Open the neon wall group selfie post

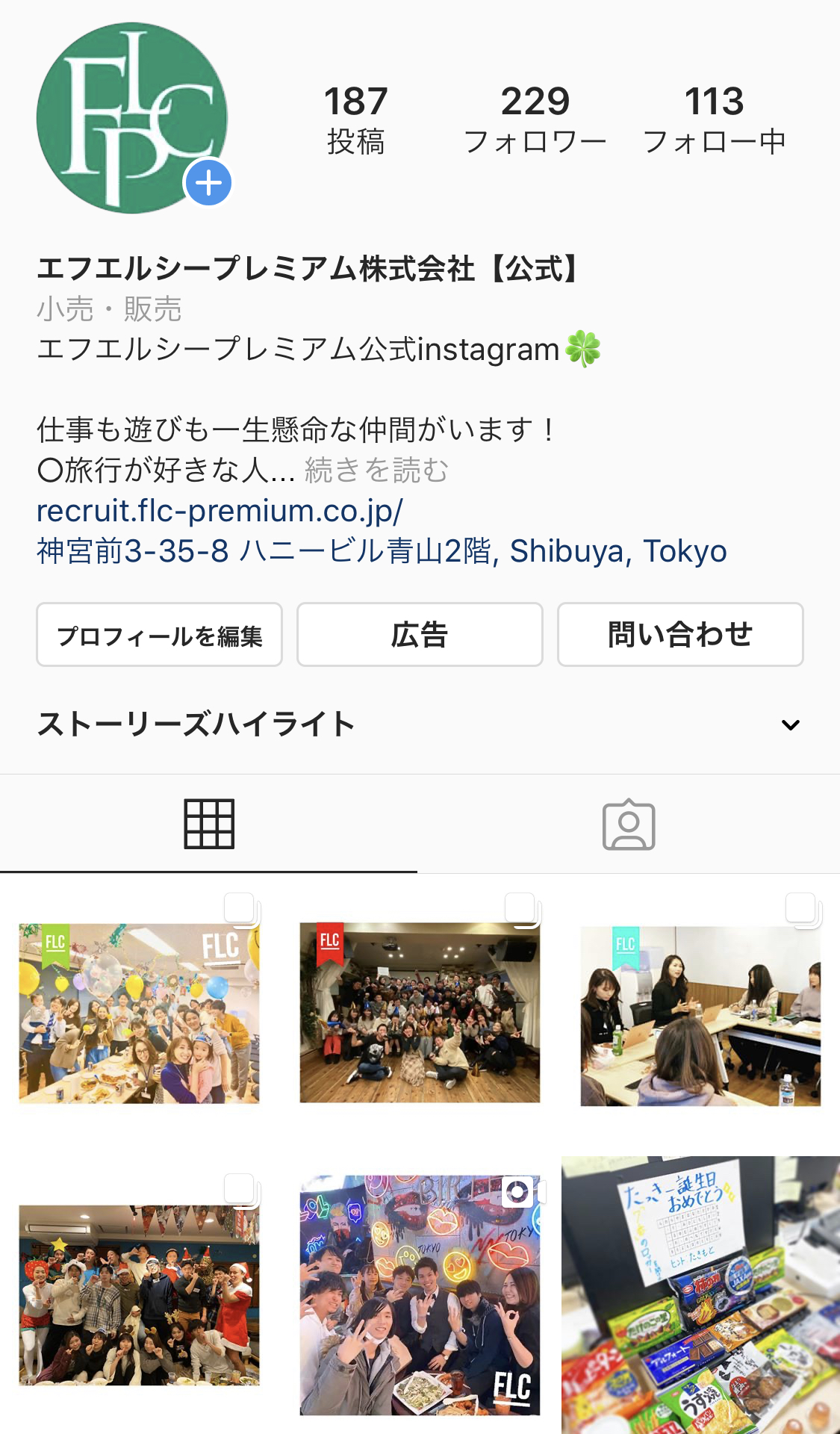click(420, 1295)
